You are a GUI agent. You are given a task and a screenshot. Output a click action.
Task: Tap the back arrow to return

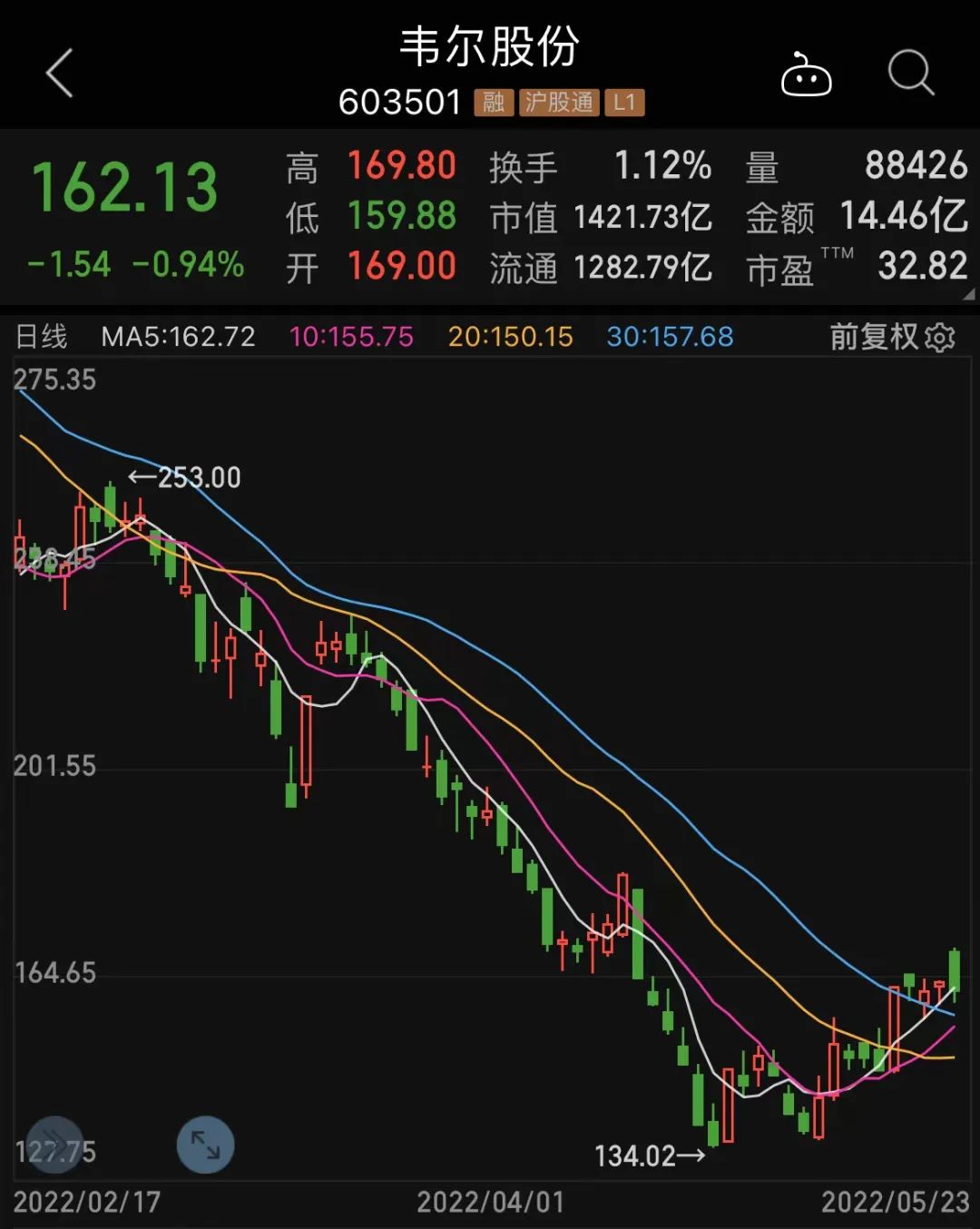[x=58, y=74]
